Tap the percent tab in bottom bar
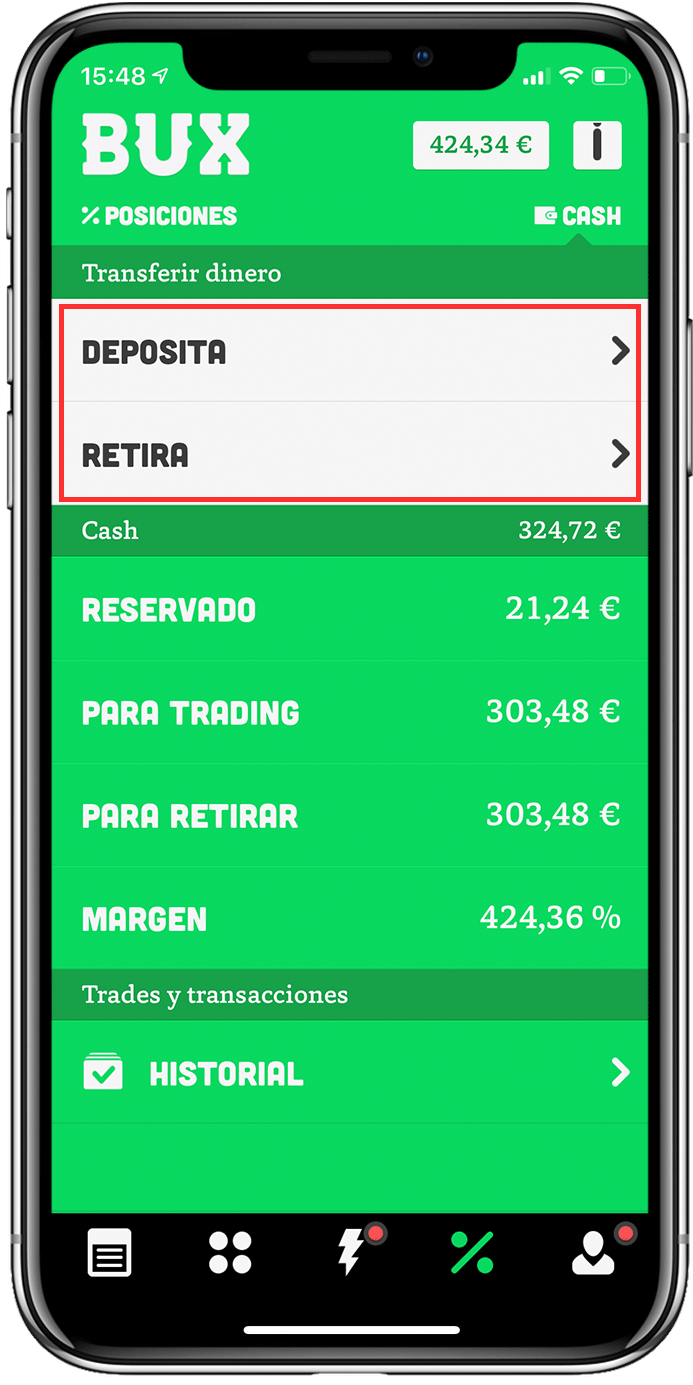Screen dimensions: 693x1385 (x=471, y=1252)
